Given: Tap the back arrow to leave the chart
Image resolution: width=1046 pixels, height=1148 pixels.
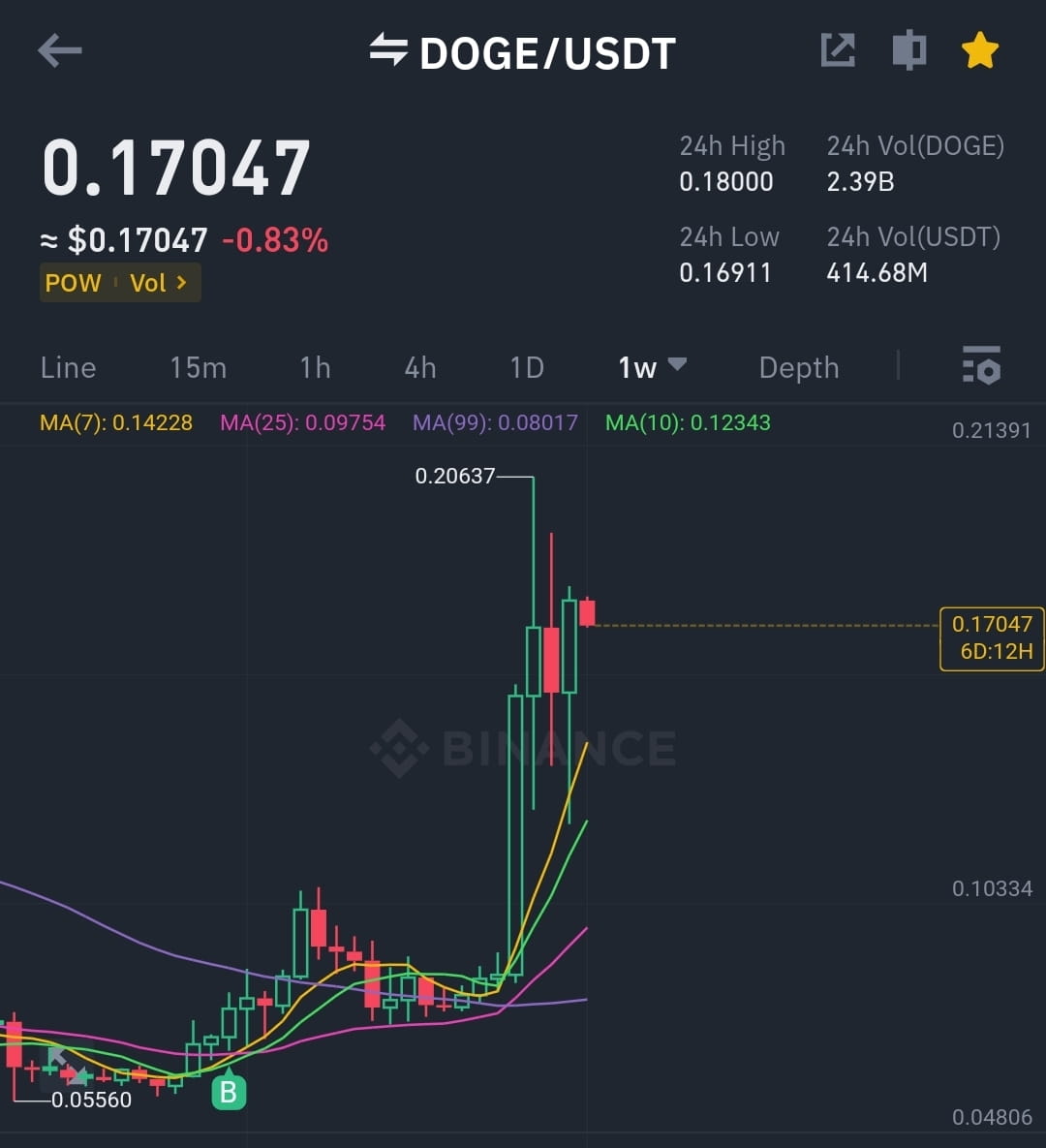Looking at the screenshot, I should 60,51.
